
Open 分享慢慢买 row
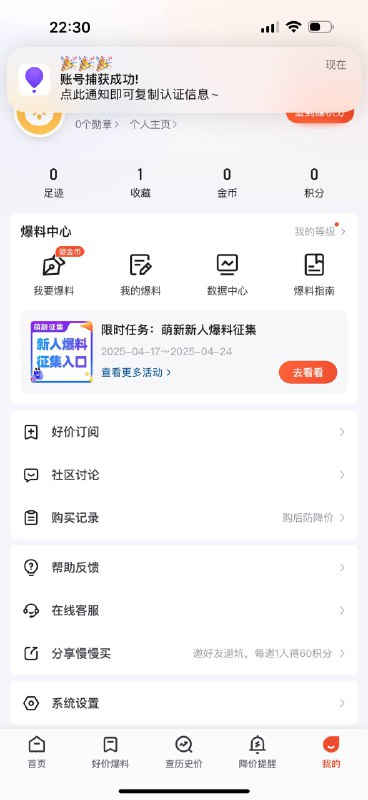point(184,653)
